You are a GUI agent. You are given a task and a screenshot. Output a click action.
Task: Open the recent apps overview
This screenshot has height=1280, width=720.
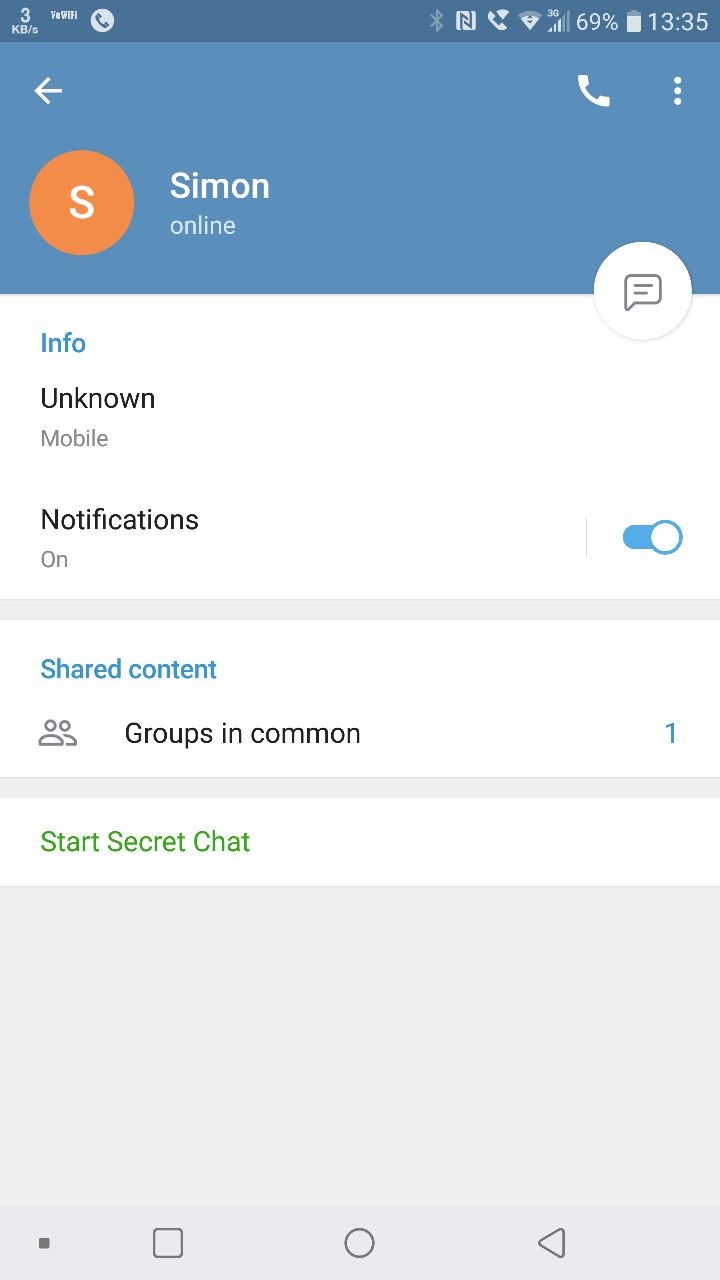coord(168,1243)
